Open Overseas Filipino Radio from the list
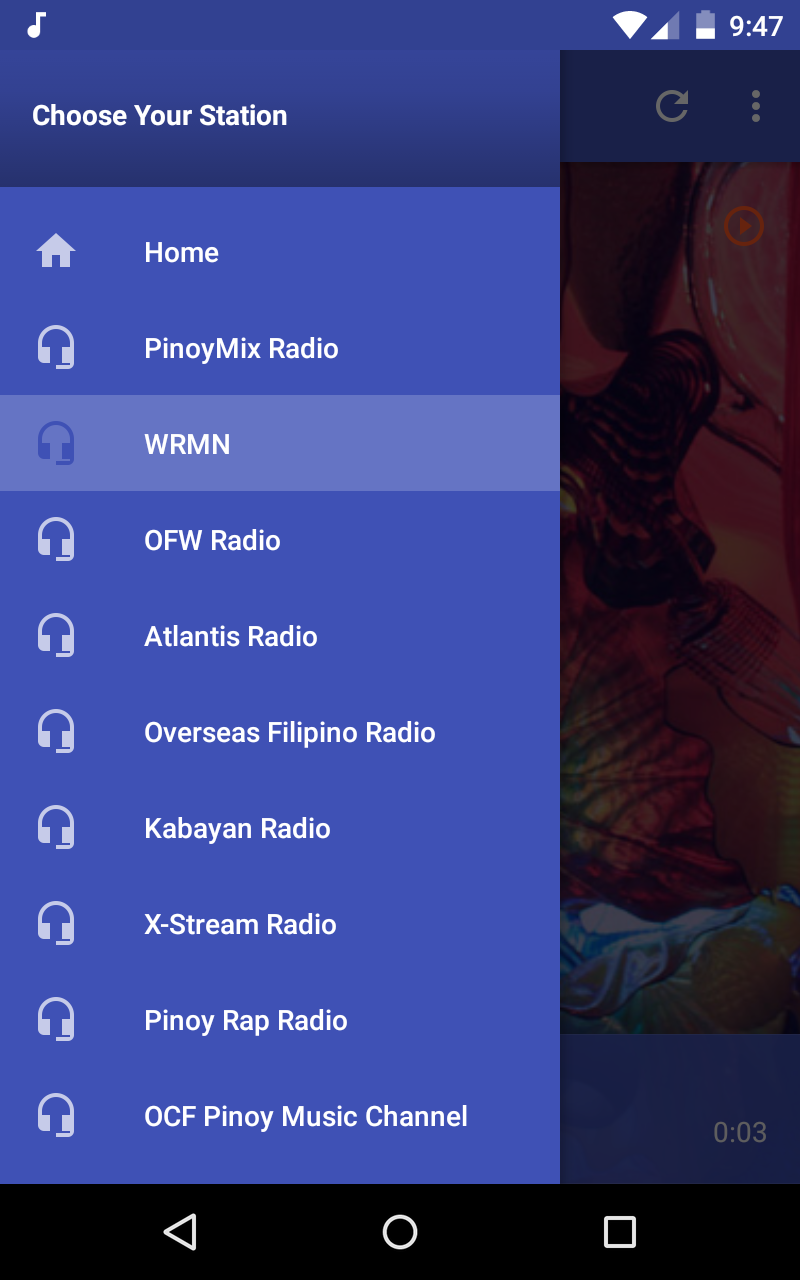 click(290, 731)
